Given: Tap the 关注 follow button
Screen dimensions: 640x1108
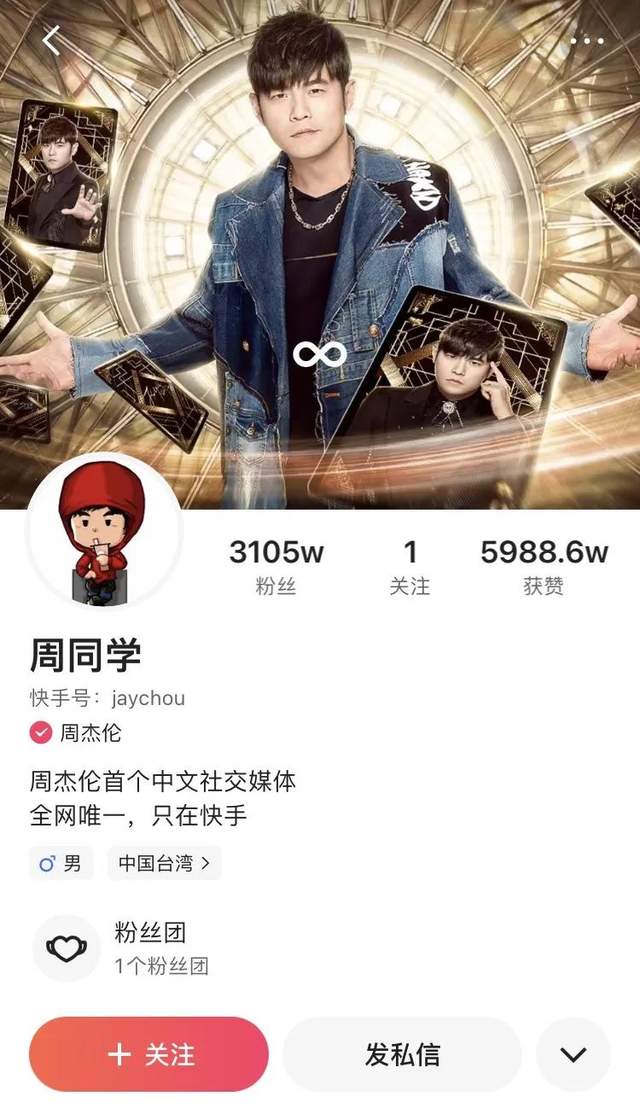Looking at the screenshot, I should click(x=149, y=1054).
